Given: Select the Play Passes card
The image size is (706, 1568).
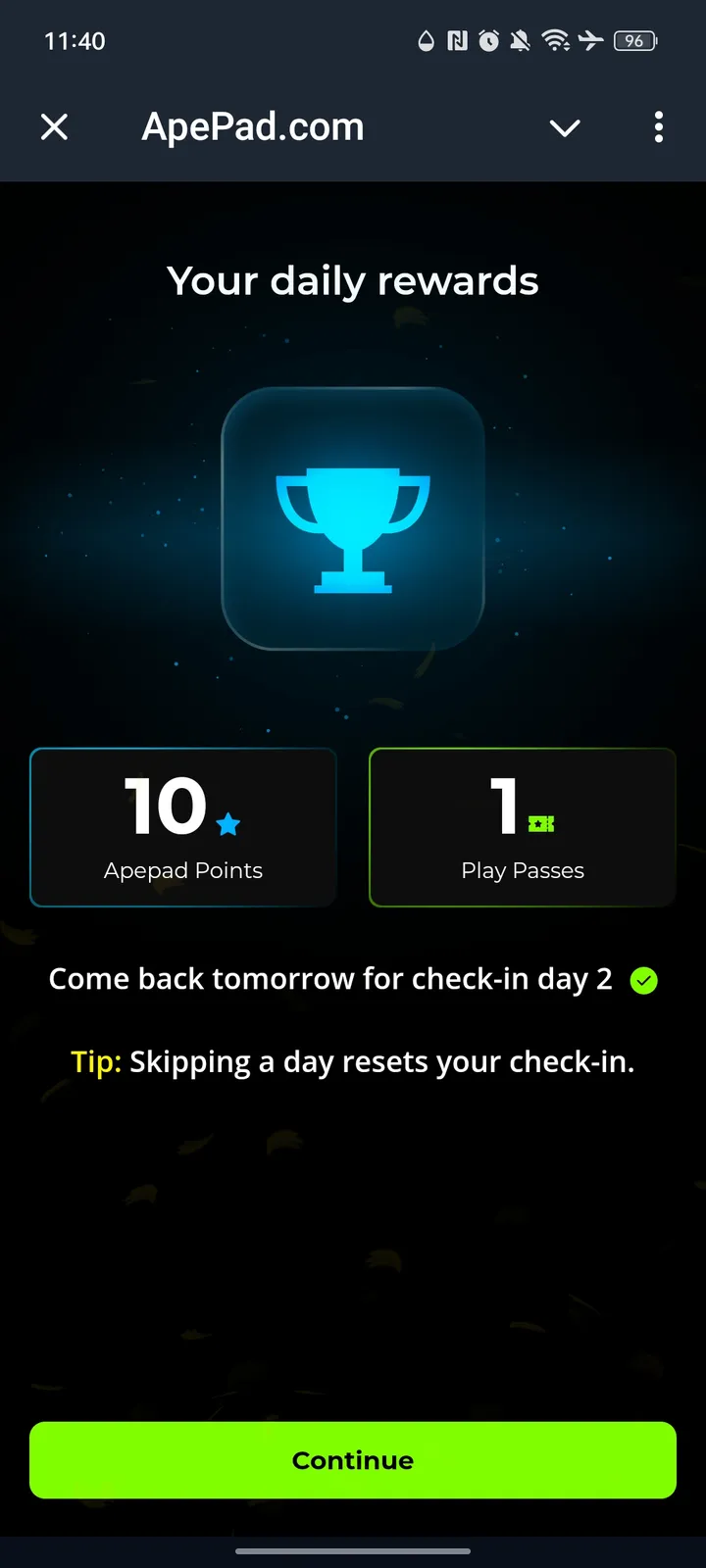Looking at the screenshot, I should [522, 826].
